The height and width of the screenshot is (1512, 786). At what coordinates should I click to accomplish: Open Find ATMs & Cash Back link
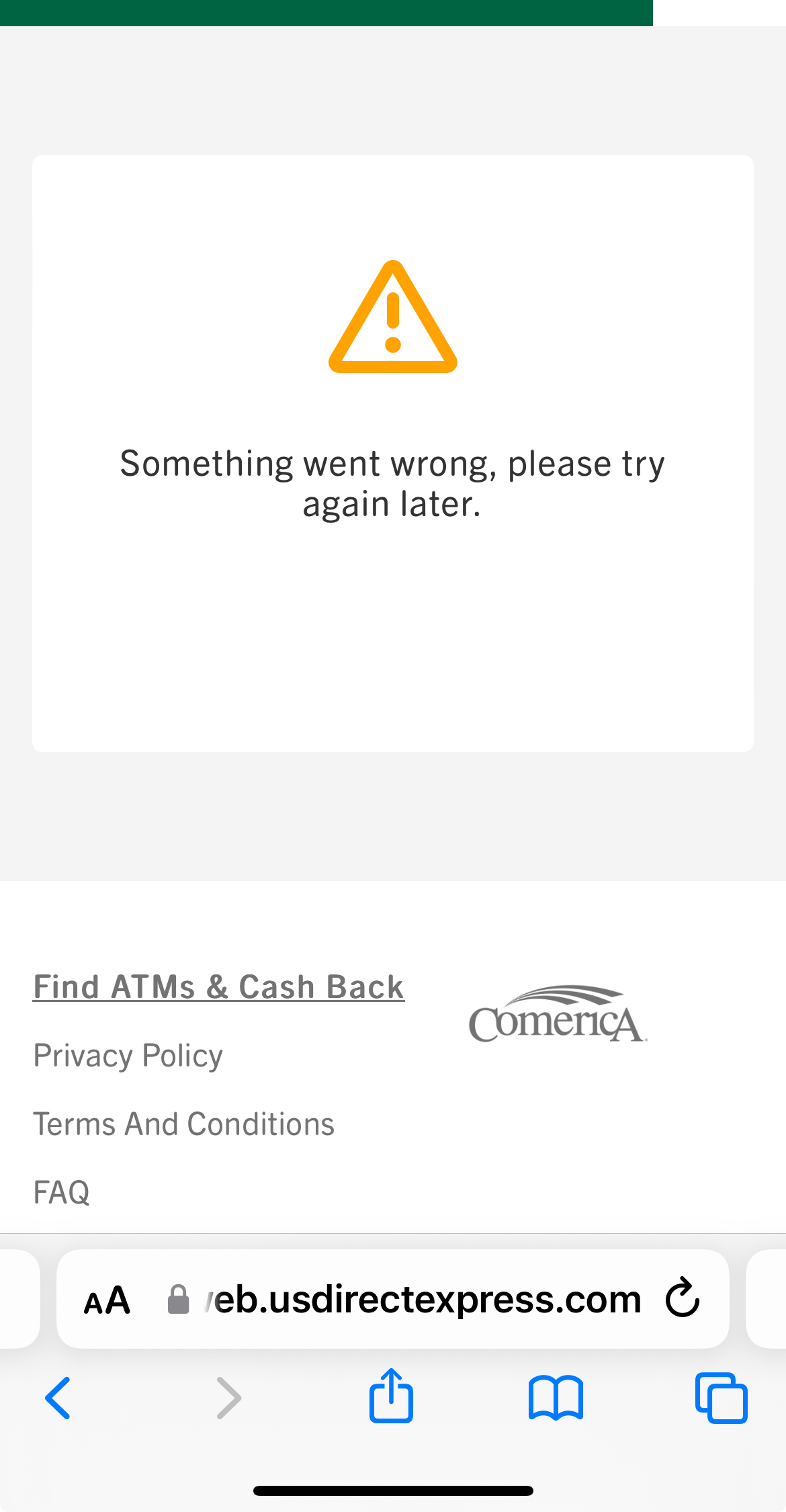pos(218,987)
